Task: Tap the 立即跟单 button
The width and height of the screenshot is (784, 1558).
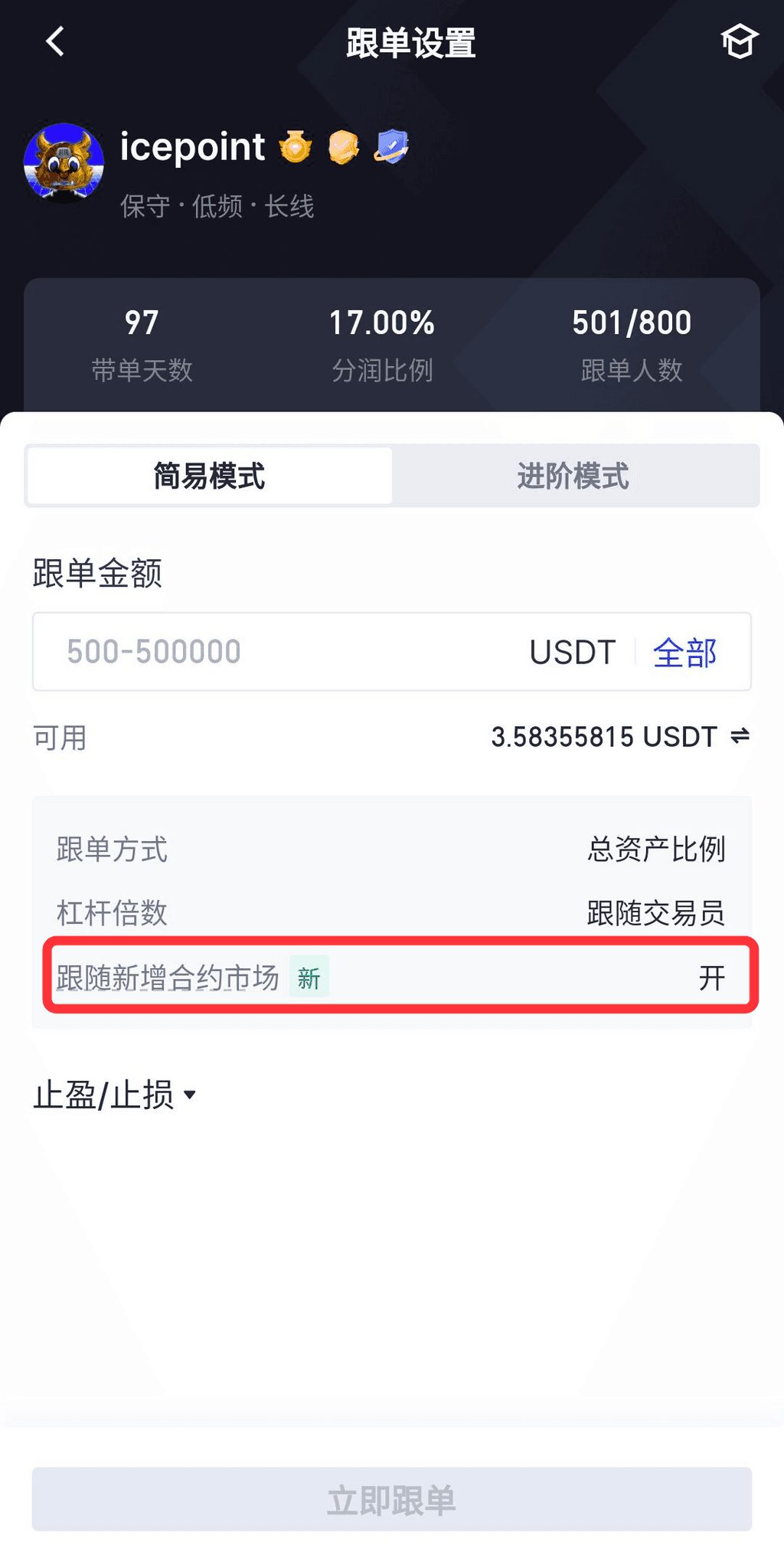Action: pyautogui.click(x=392, y=1499)
